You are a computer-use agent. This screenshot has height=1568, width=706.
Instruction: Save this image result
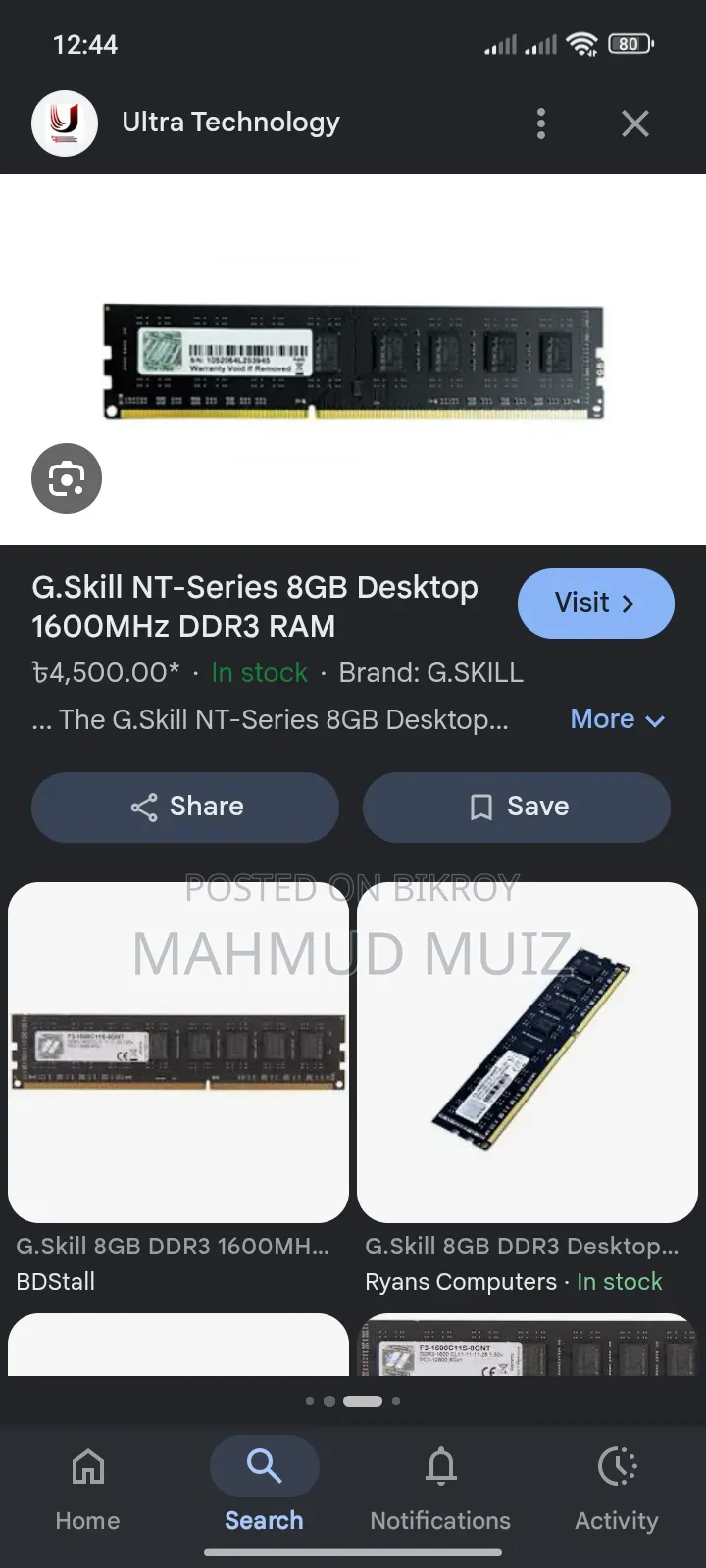(x=517, y=807)
